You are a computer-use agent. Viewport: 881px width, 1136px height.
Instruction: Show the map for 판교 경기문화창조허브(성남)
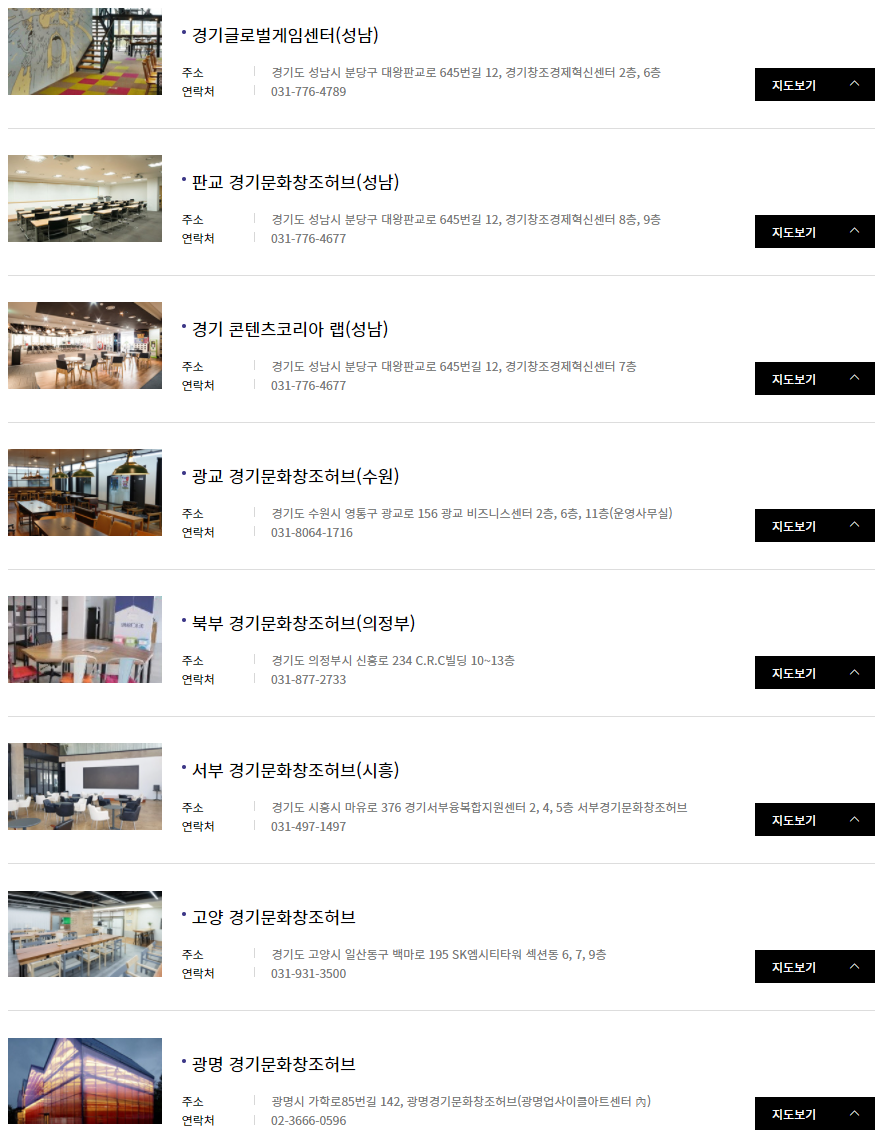pyautogui.click(x=814, y=232)
